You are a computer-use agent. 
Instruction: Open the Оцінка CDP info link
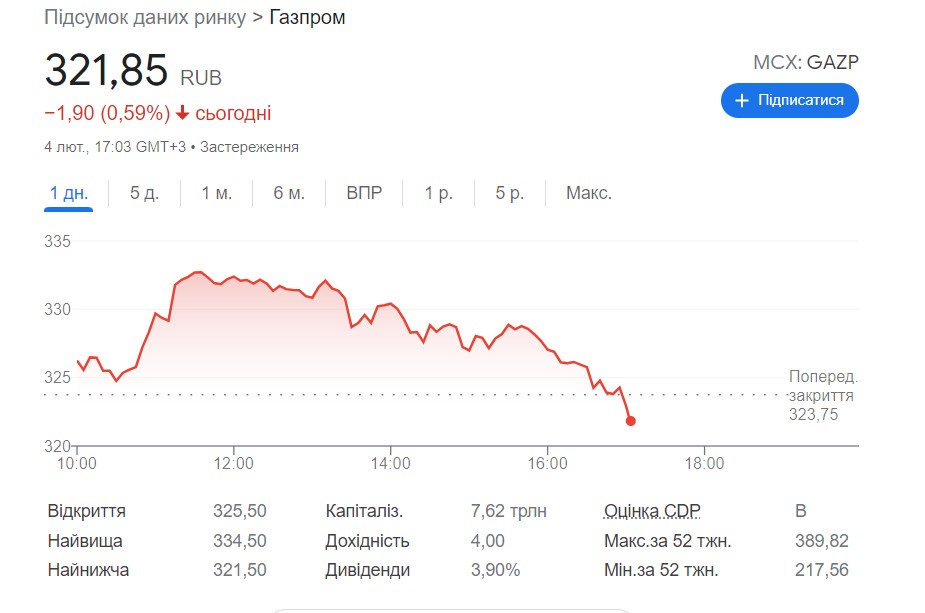652,511
